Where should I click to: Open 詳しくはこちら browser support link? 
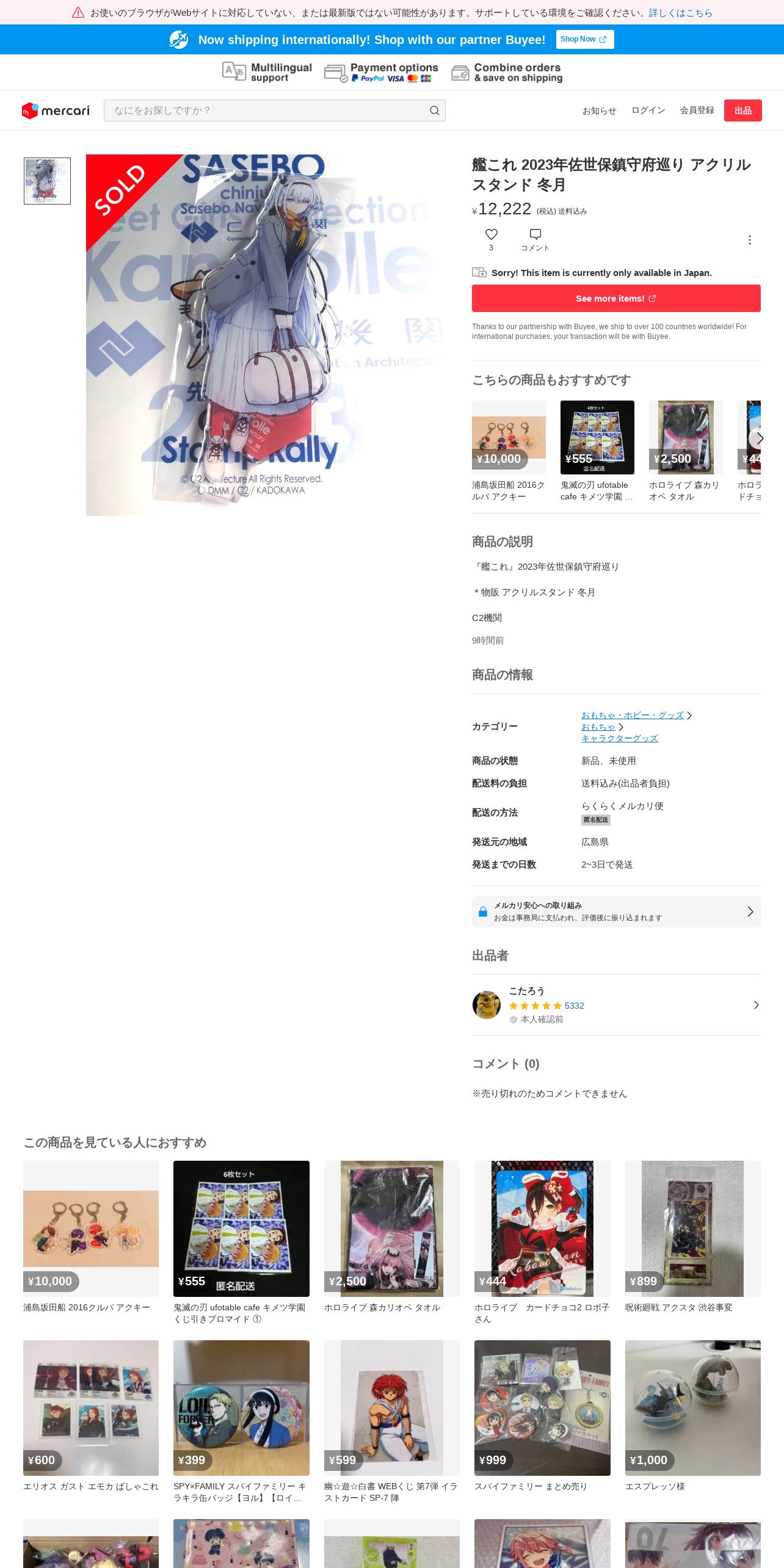coord(680,13)
